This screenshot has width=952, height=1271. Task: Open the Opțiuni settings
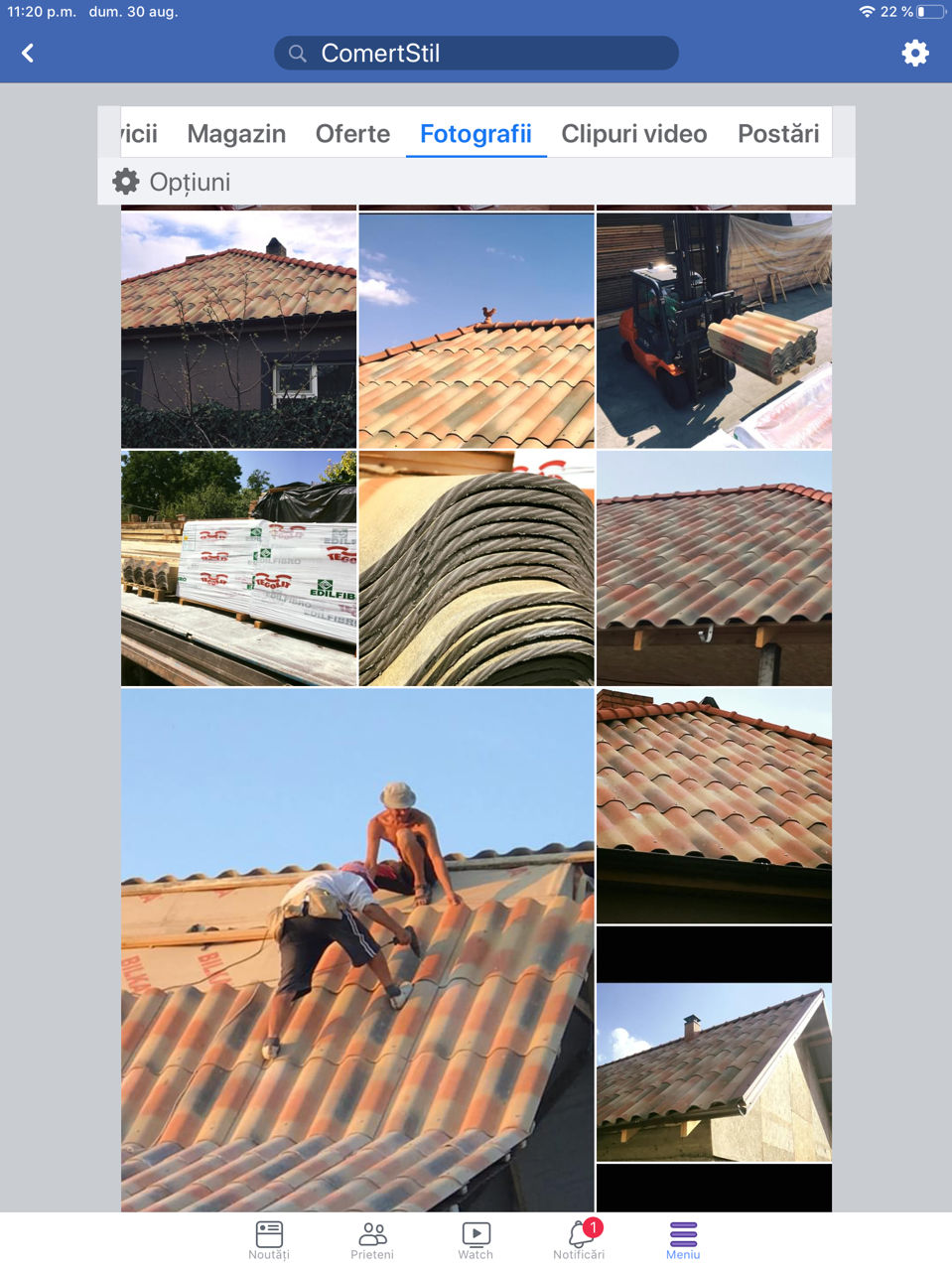click(173, 182)
